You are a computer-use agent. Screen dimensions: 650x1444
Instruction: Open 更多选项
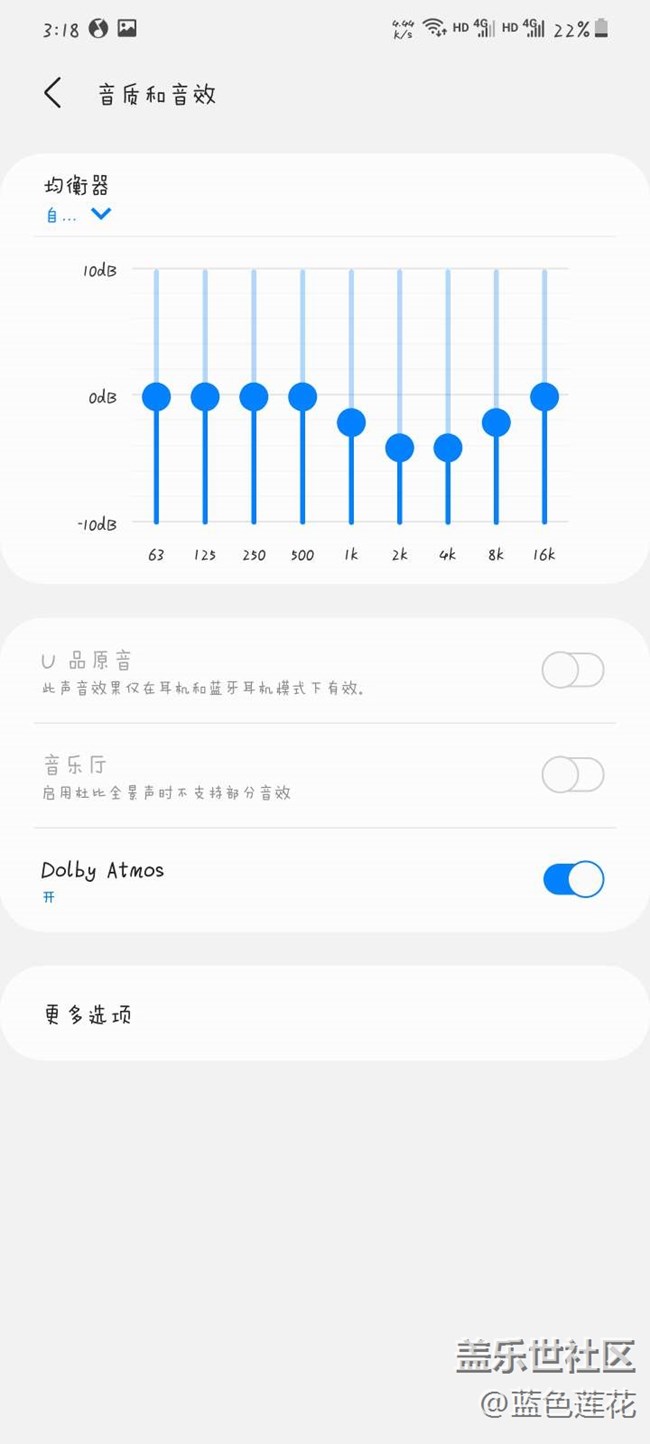pos(325,1014)
